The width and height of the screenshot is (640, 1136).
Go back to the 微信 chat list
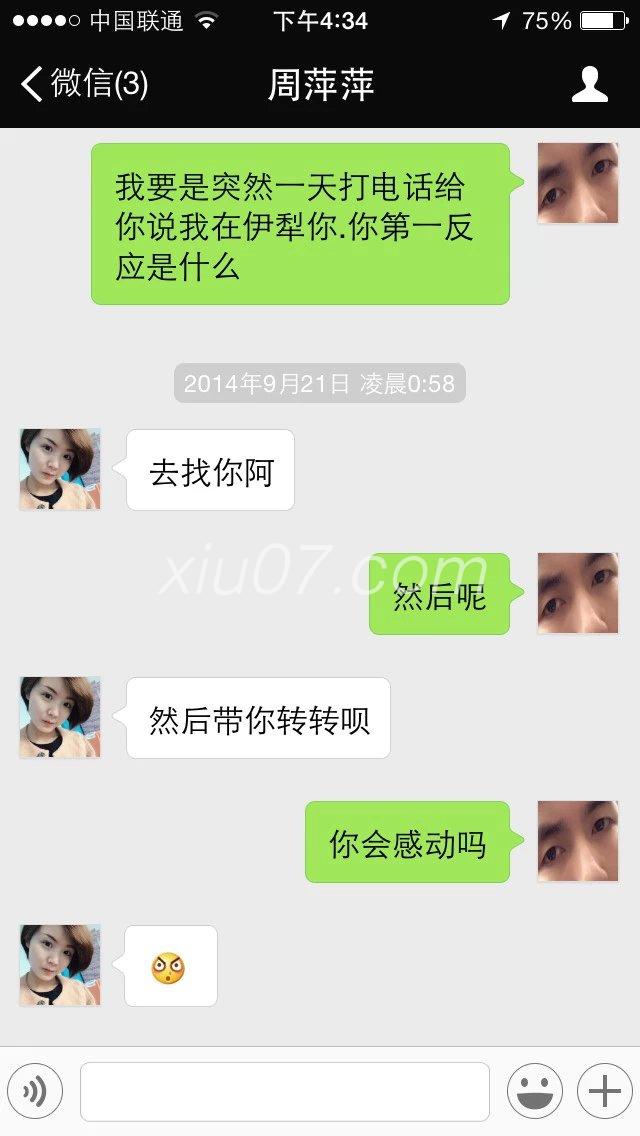tap(84, 84)
